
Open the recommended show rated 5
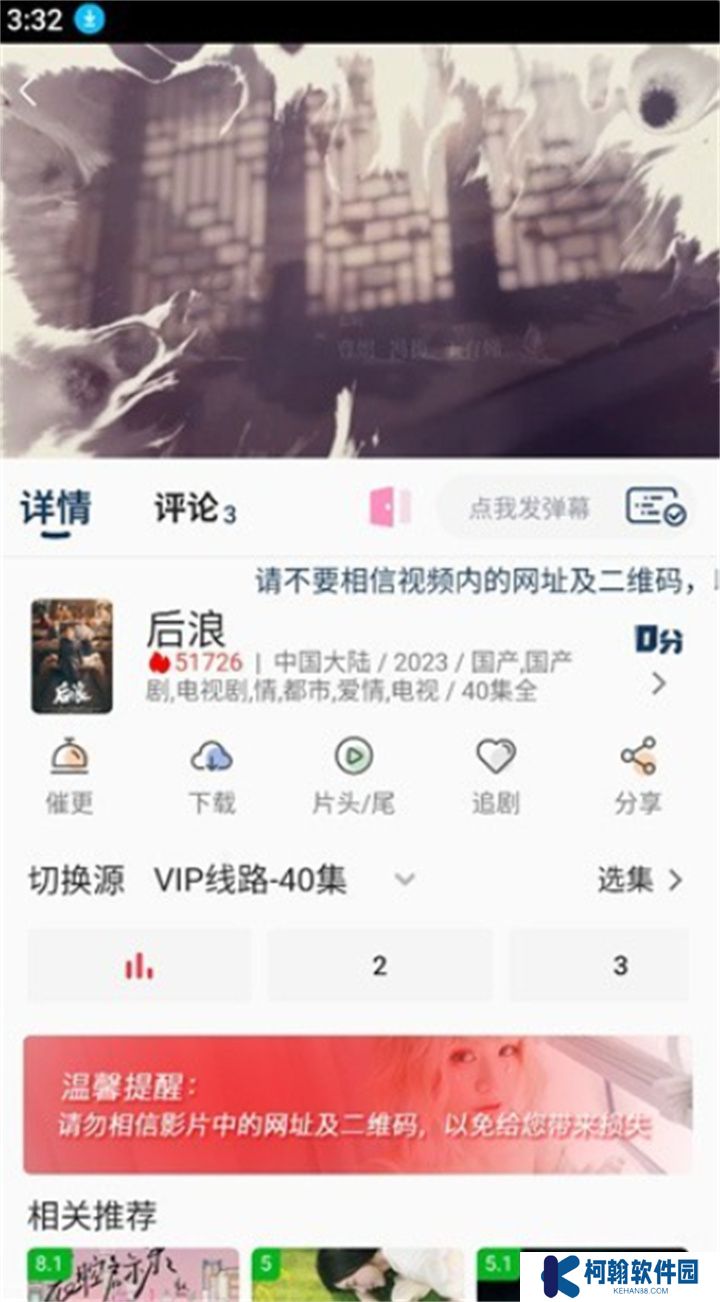[x=357, y=1275]
